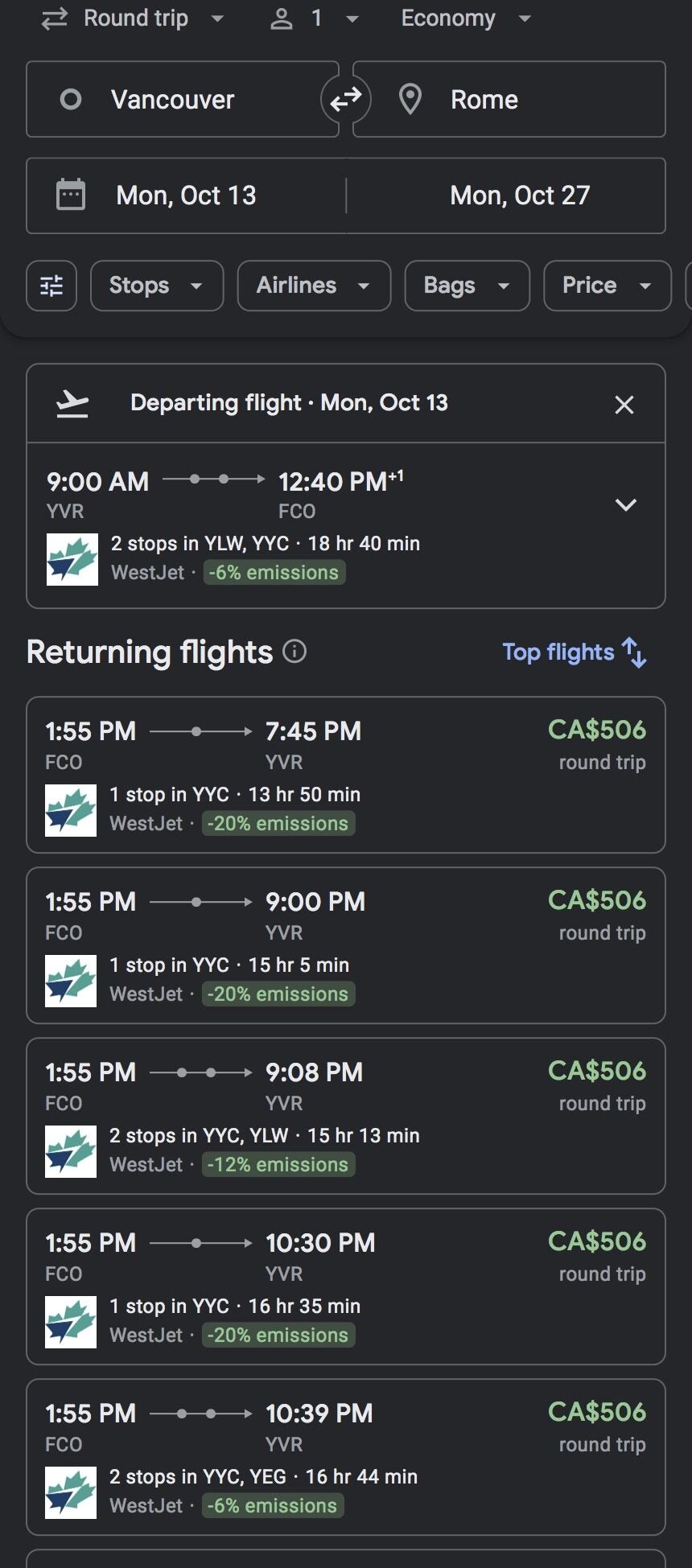The image size is (692, 1568).
Task: Edit the Vancouver origin field
Action: pos(183,100)
